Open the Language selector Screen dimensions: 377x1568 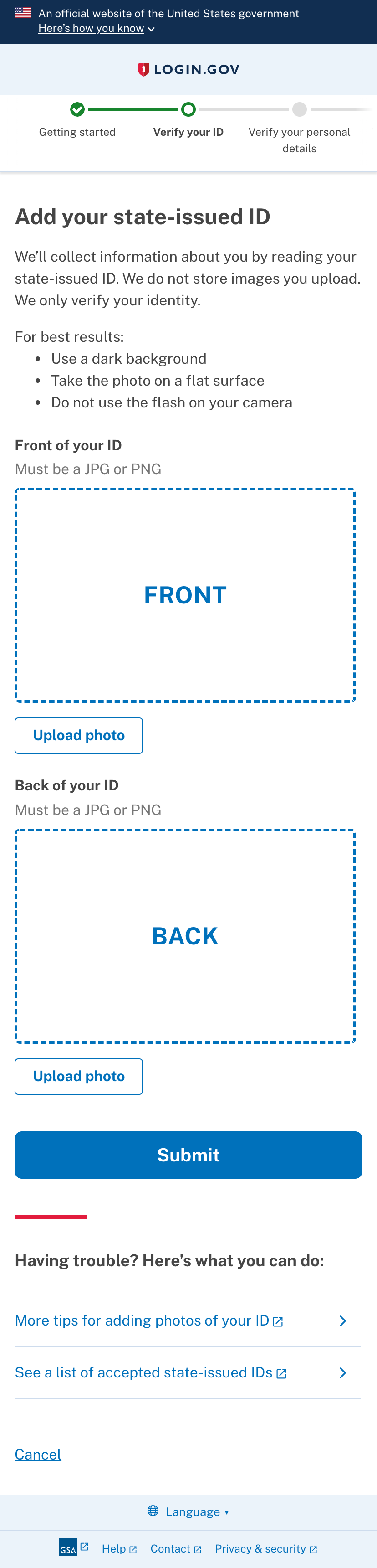point(188,1511)
